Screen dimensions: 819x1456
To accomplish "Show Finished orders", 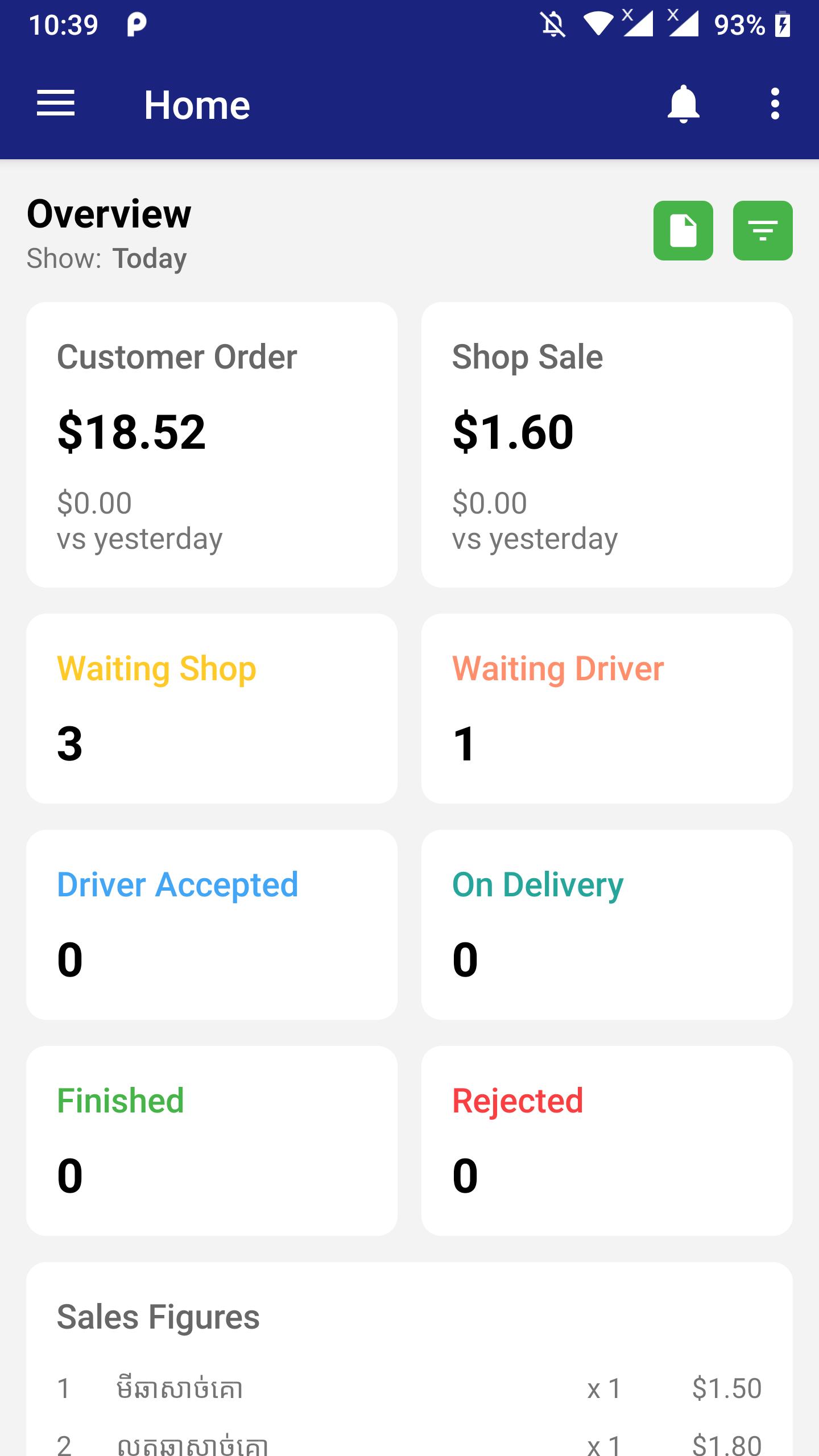I will click(212, 1140).
